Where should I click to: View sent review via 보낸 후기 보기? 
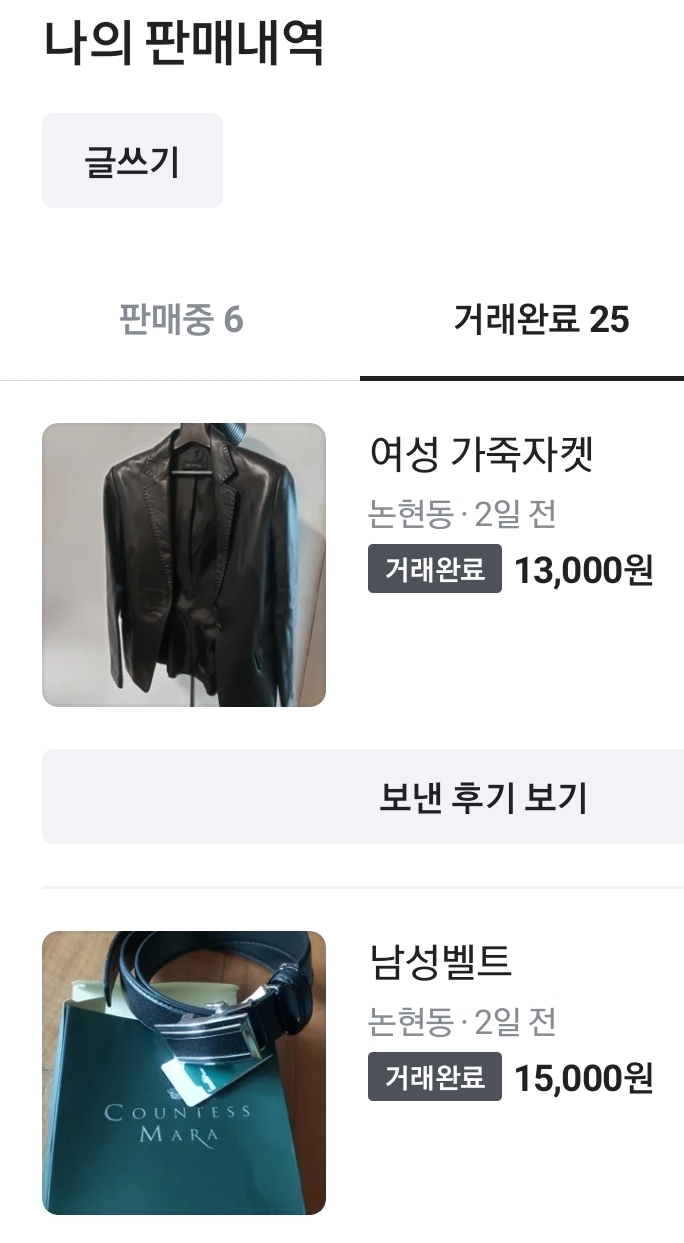coord(482,797)
